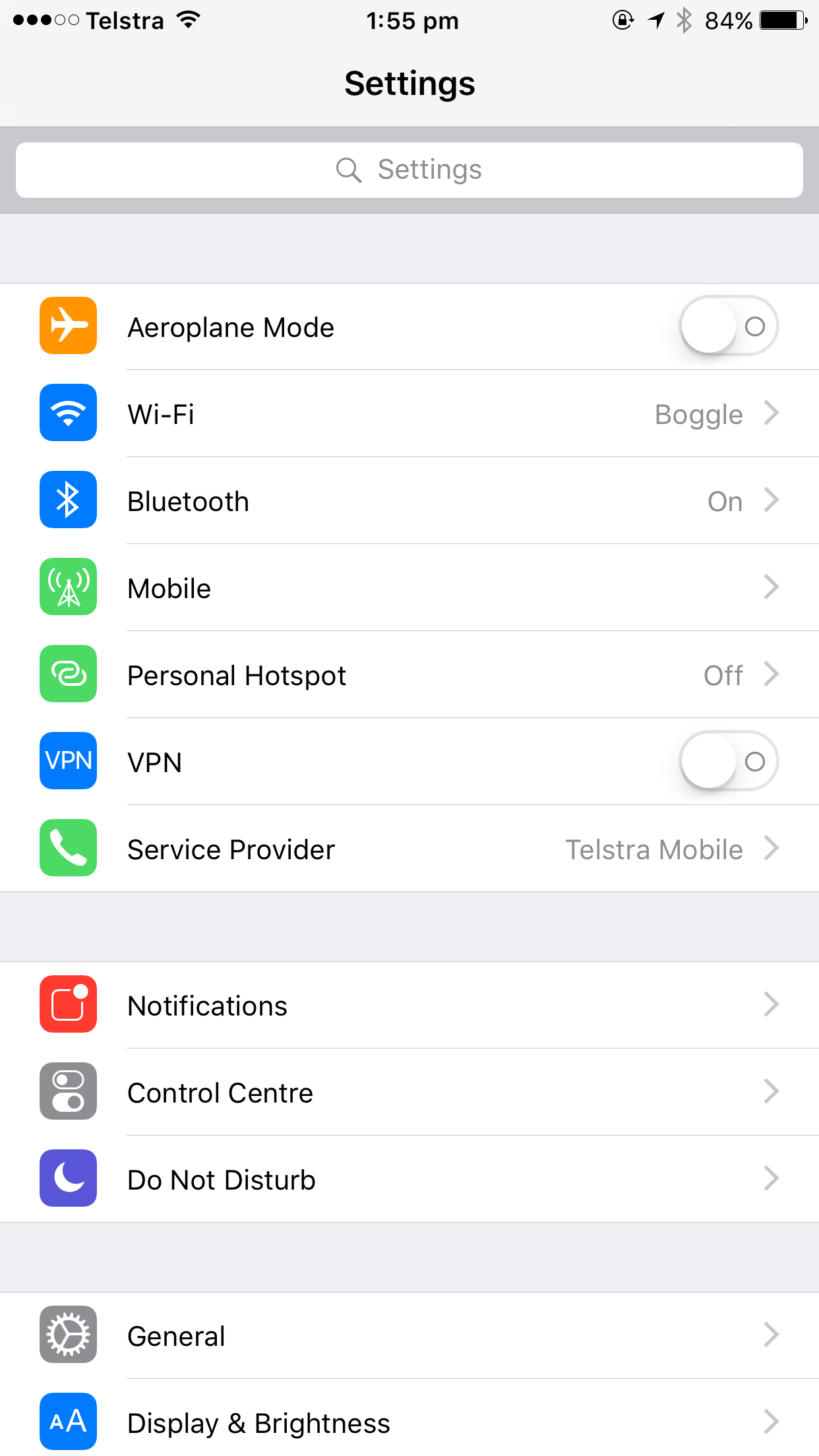Tap the purple Do Not Disturb moon icon
This screenshot has width=819, height=1456.
click(68, 1178)
